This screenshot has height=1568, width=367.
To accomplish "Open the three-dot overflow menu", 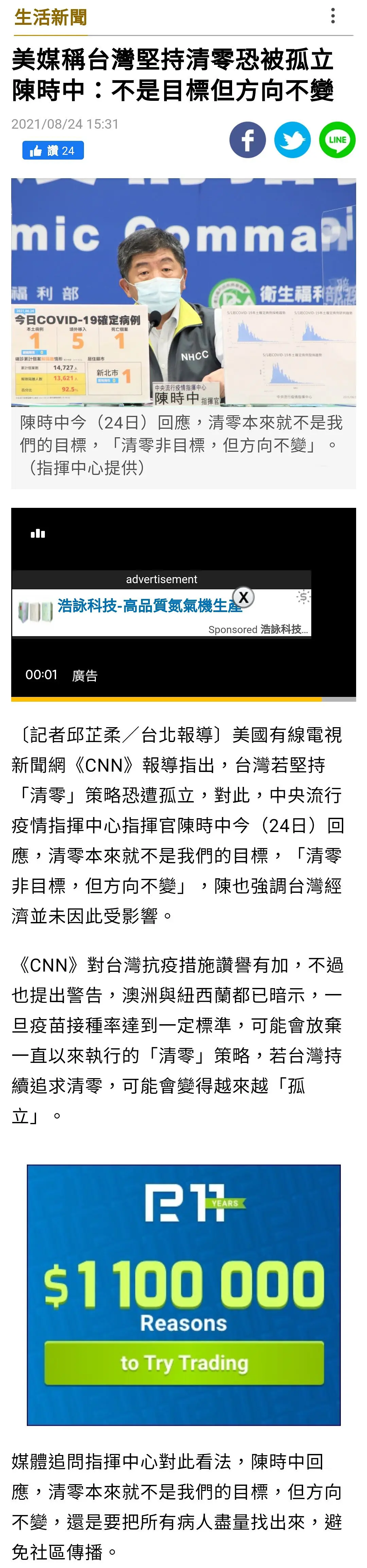I will click(x=333, y=16).
